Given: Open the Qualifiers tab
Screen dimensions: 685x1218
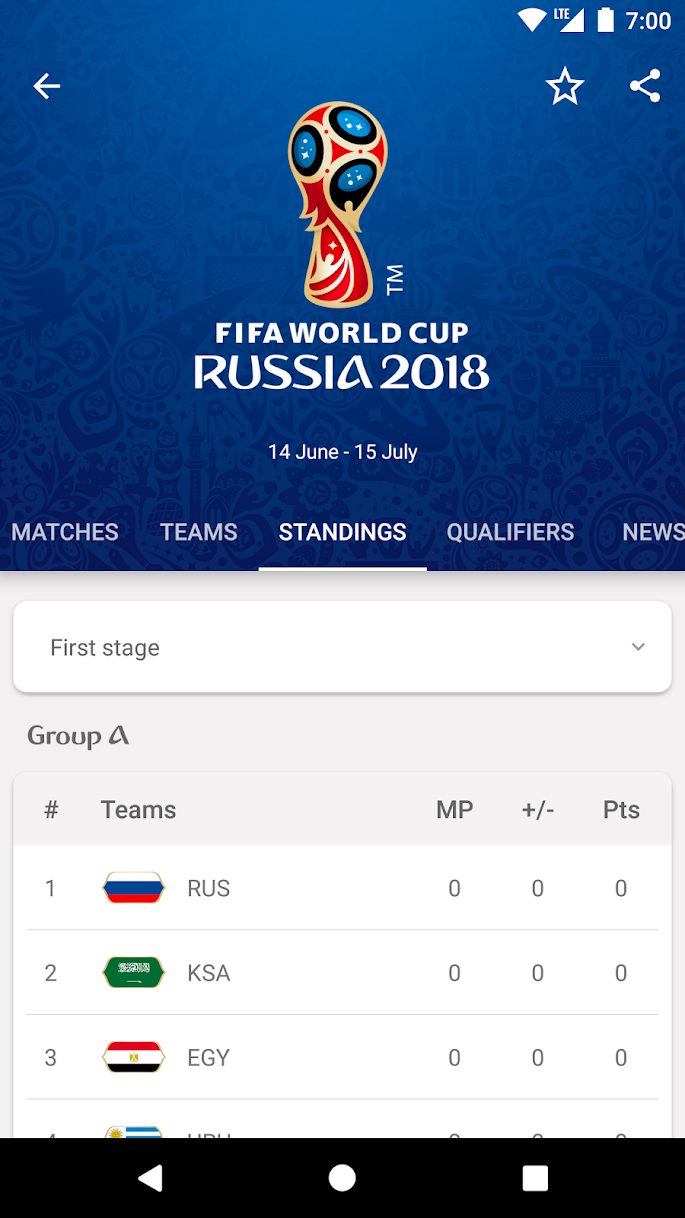Looking at the screenshot, I should click(510, 532).
